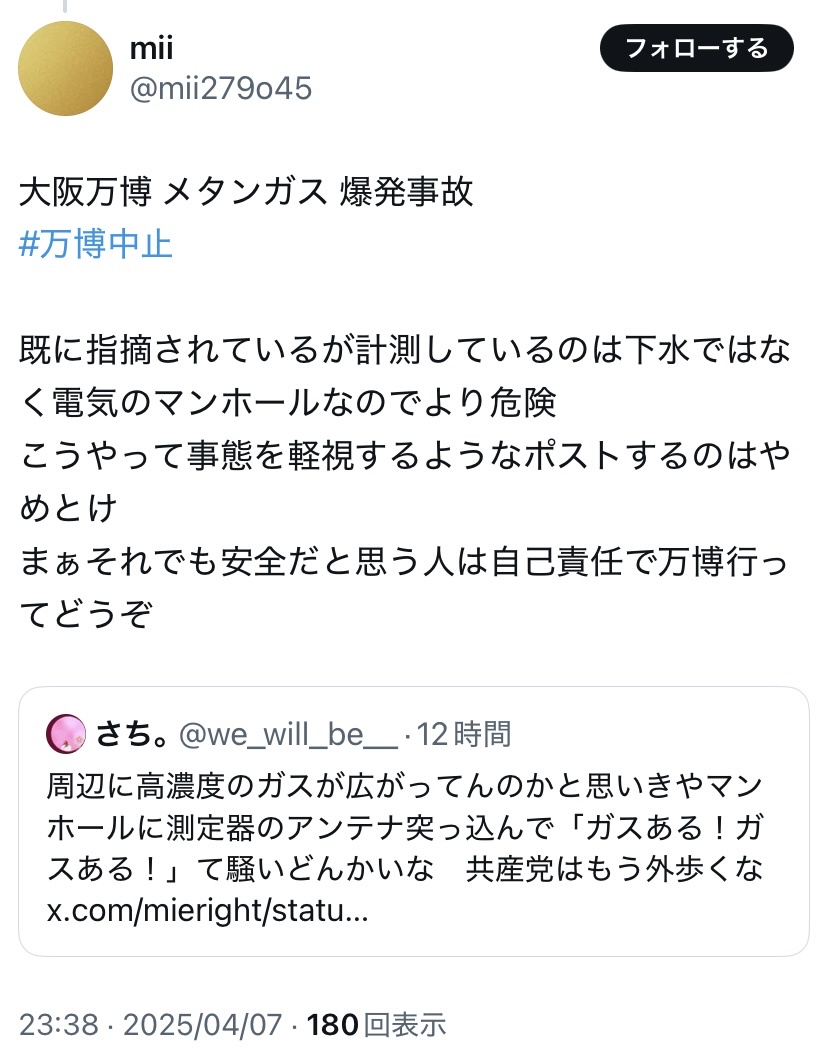Tap the フォローする button
This screenshot has width=828, height=1059.
(x=696, y=48)
